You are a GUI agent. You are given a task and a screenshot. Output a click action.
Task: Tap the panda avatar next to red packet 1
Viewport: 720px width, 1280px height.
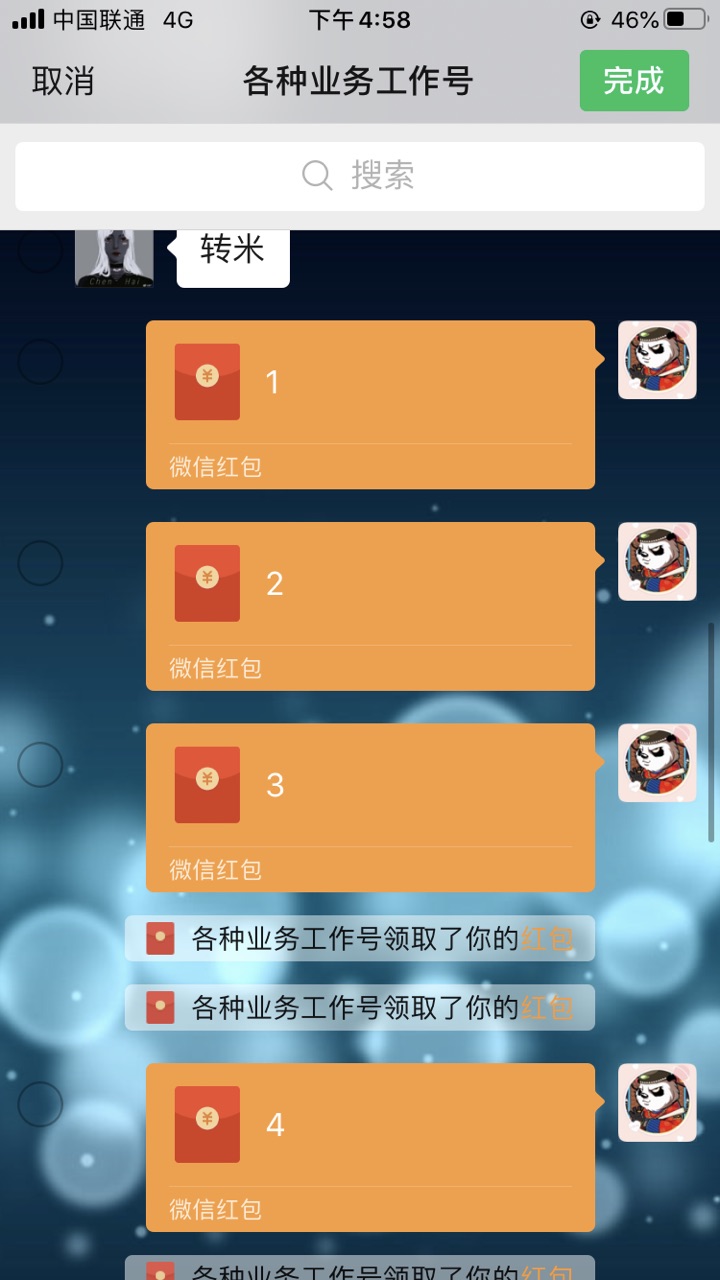(657, 360)
